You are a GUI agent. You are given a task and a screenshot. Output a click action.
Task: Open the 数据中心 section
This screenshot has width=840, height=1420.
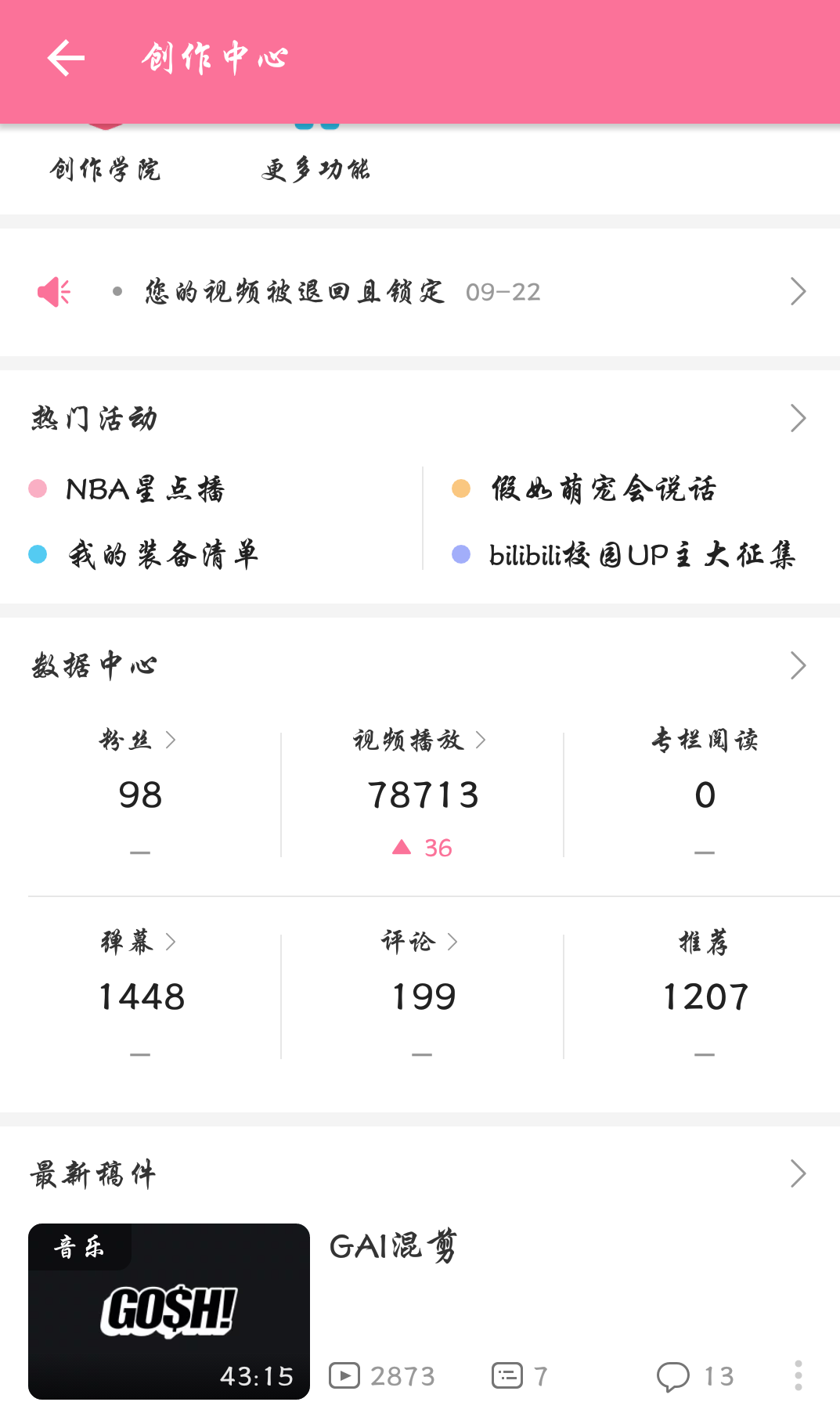tap(797, 665)
